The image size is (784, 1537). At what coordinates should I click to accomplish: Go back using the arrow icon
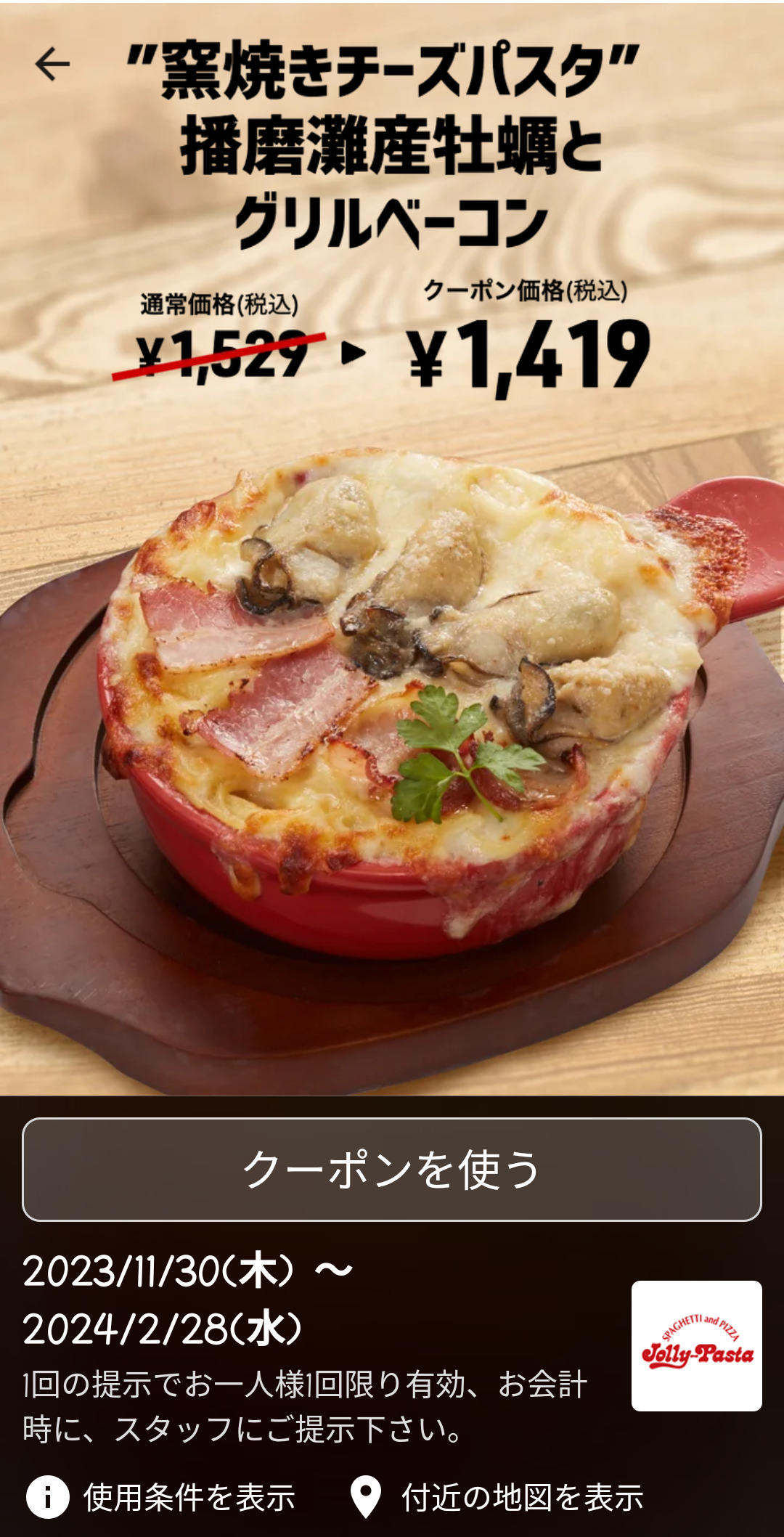(52, 64)
